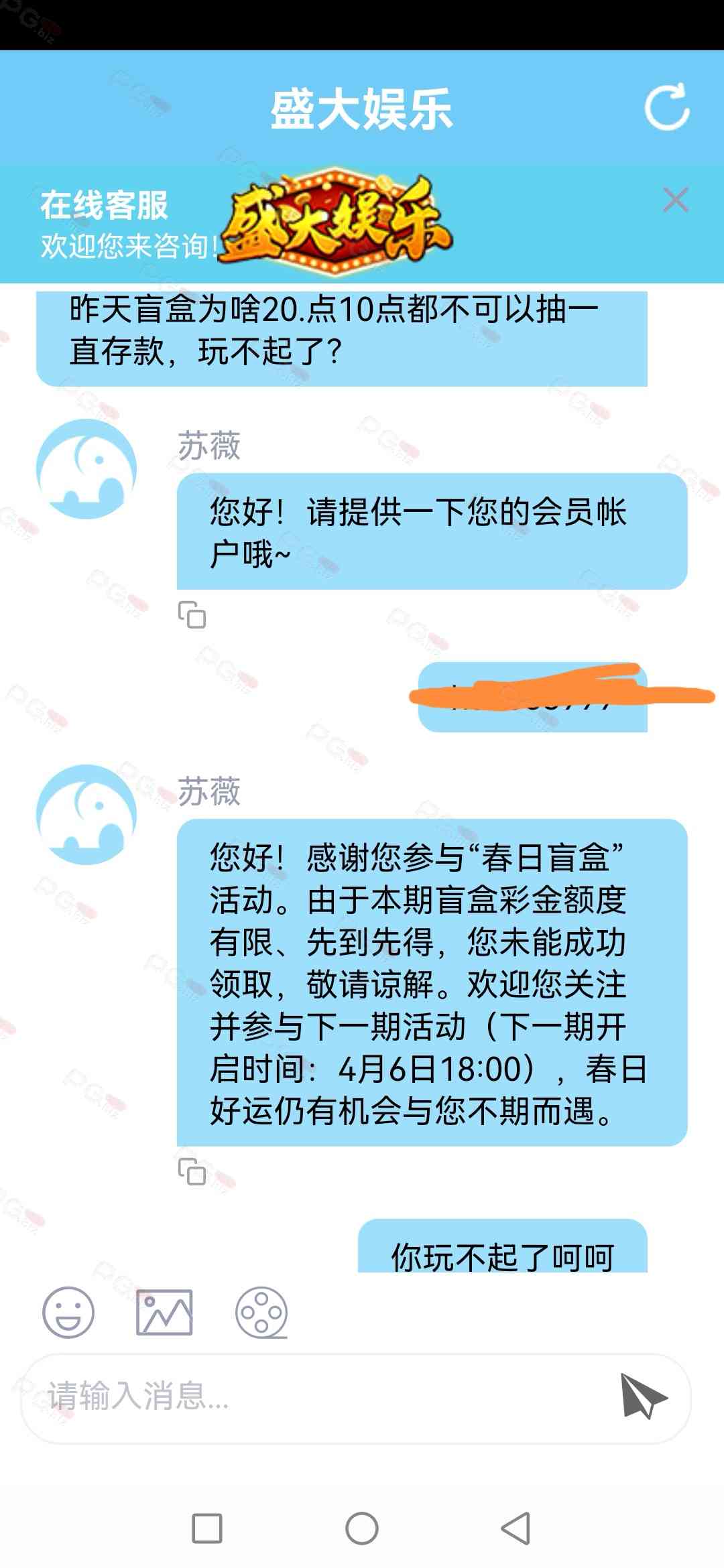The width and height of the screenshot is (724, 1568).
Task: Attach a picture to the chat
Action: (164, 1312)
